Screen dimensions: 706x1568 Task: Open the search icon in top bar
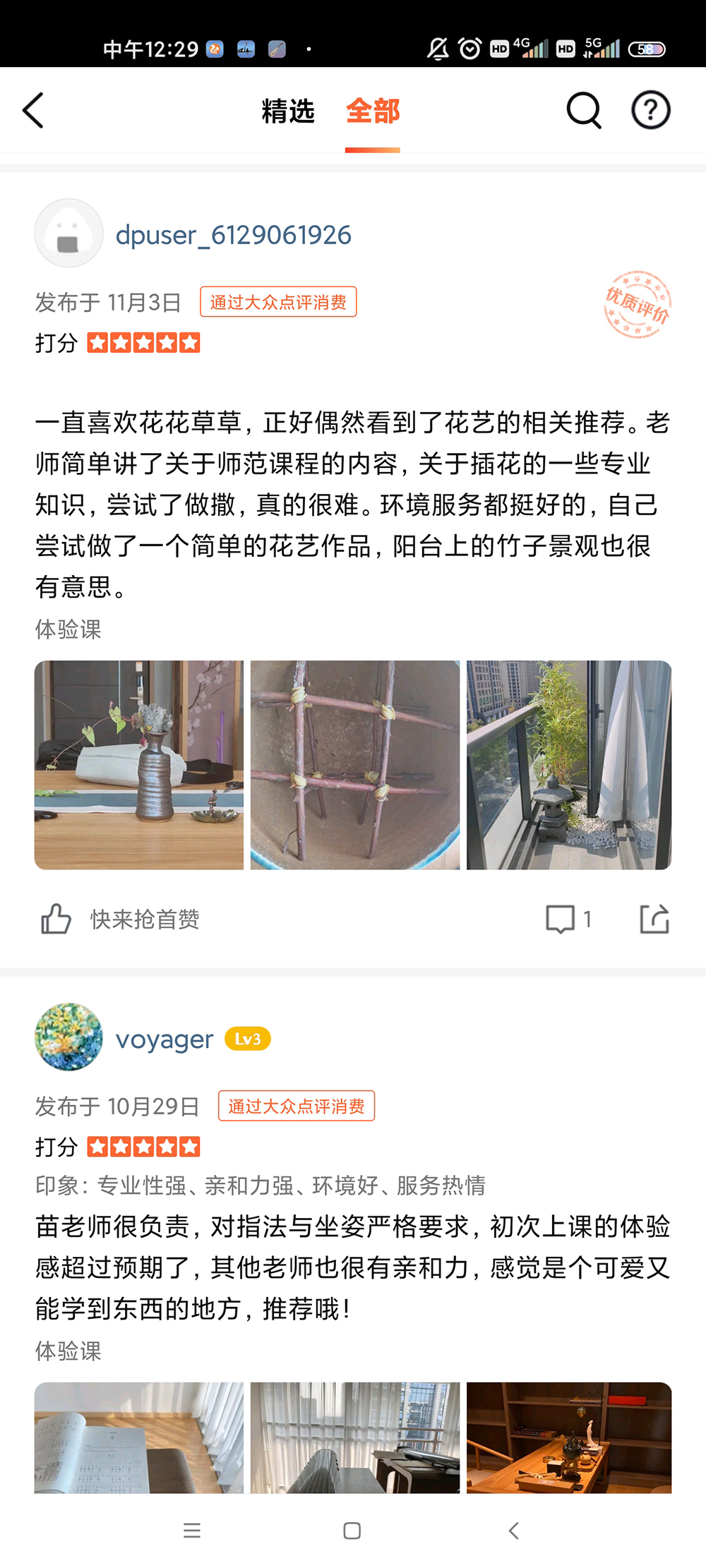[581, 110]
